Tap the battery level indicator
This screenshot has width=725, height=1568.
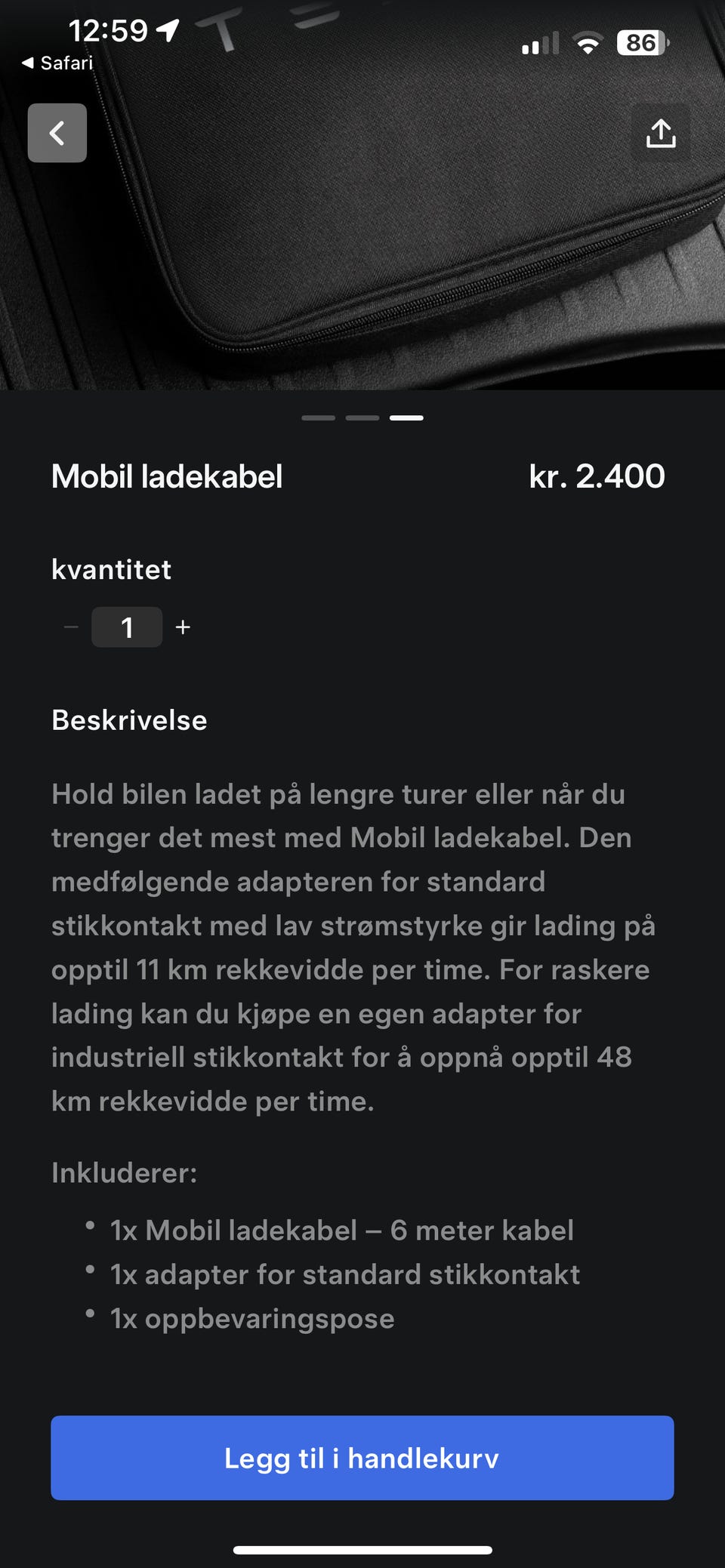pyautogui.click(x=641, y=44)
